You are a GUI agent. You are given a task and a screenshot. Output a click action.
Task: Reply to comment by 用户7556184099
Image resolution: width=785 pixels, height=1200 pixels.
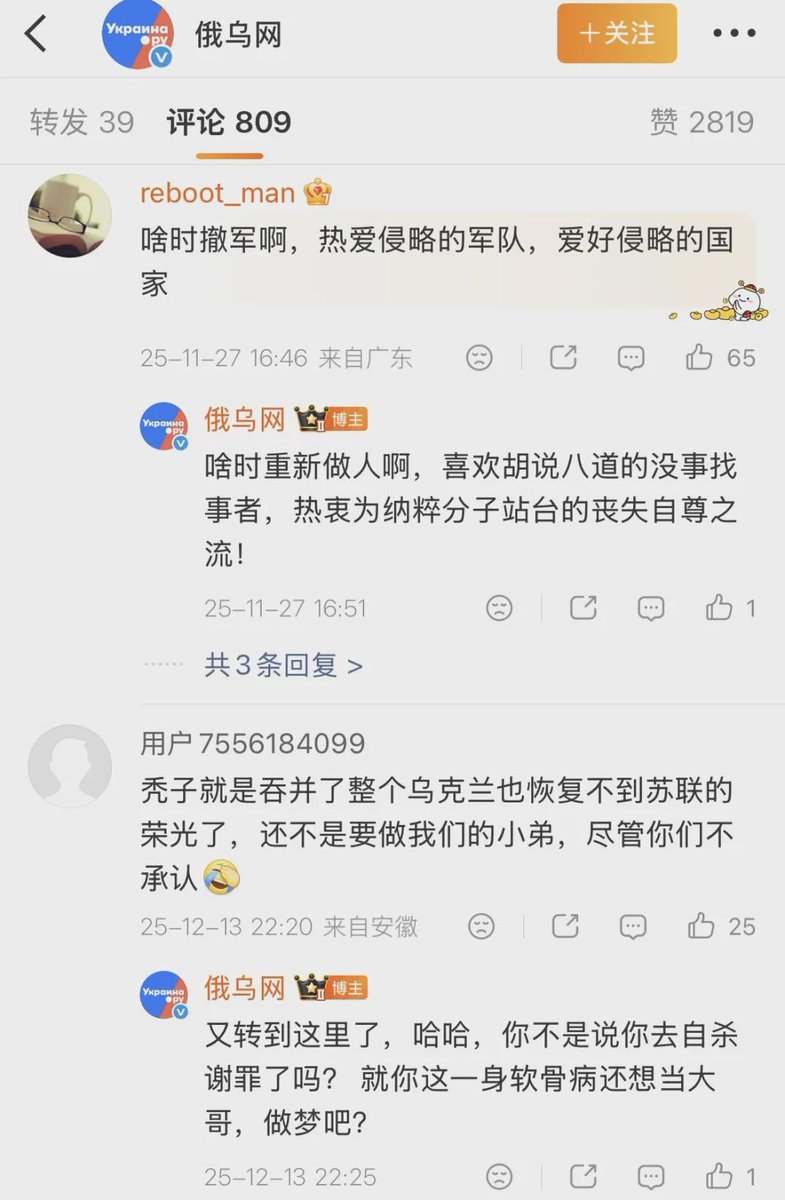pyautogui.click(x=633, y=927)
